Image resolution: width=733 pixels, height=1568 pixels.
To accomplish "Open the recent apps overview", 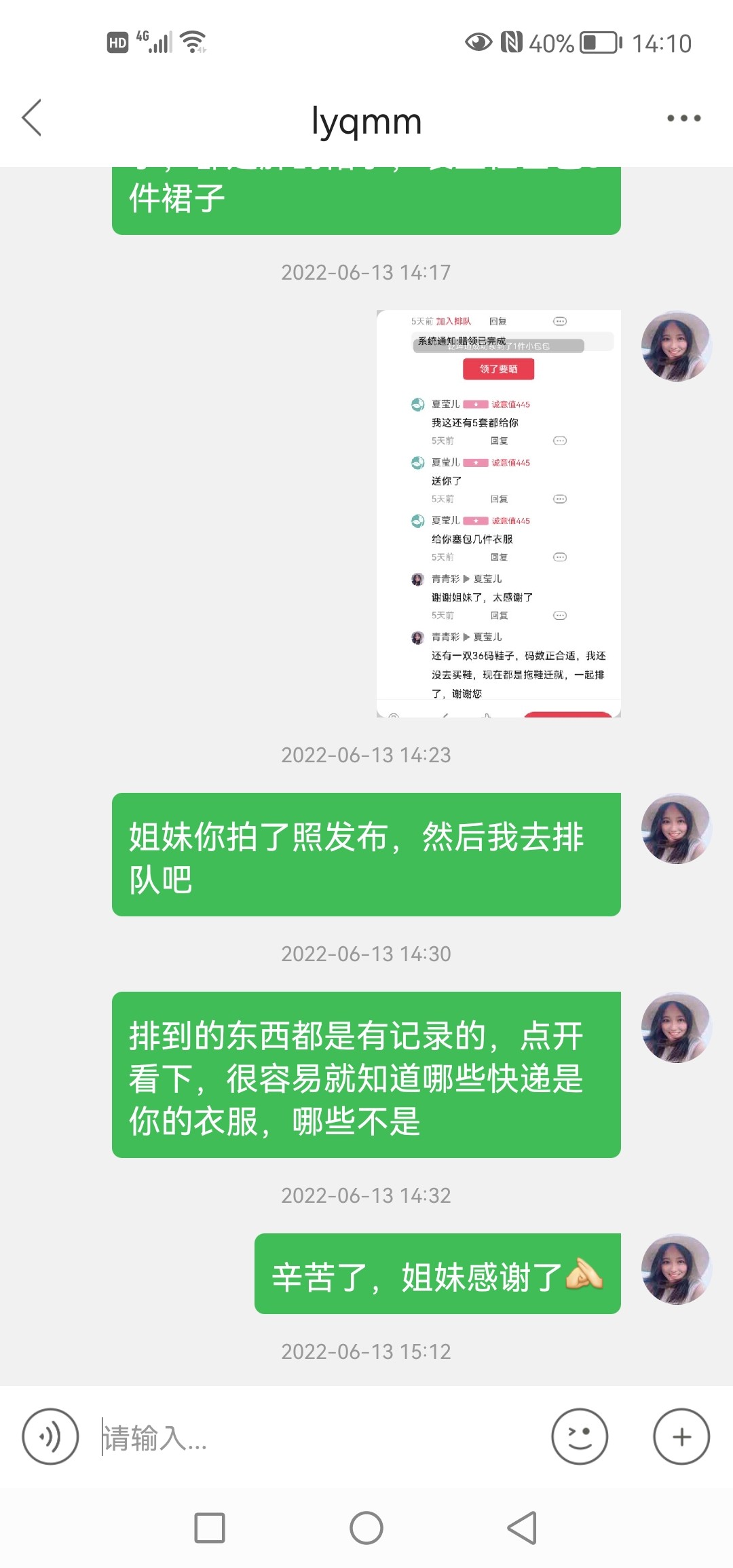I will tap(210, 1528).
